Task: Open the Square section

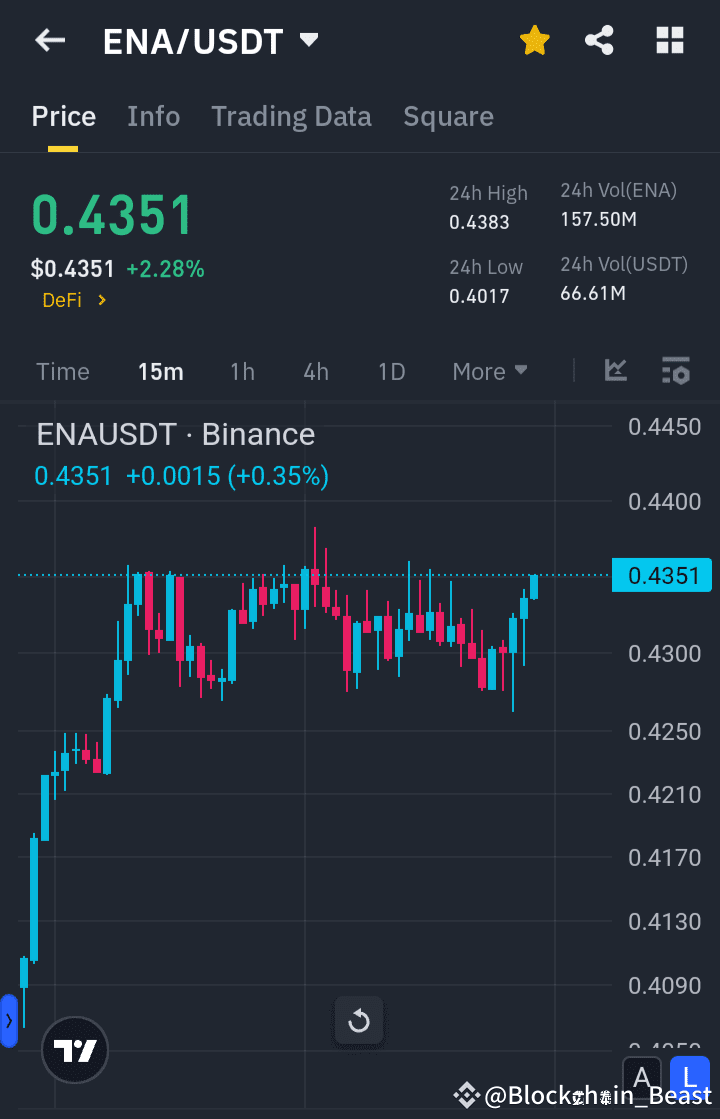Action: pos(448,116)
